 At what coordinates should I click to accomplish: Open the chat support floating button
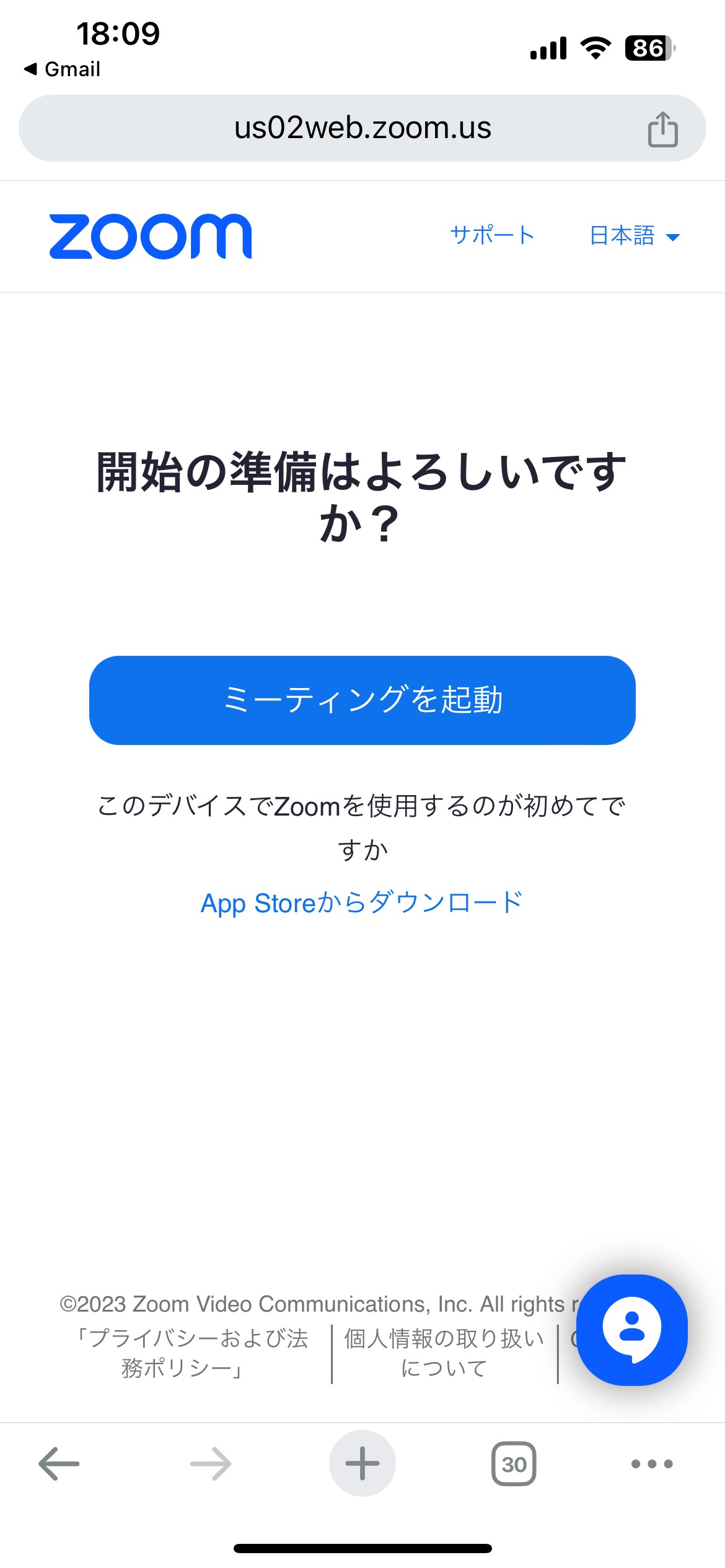pyautogui.click(x=632, y=1330)
